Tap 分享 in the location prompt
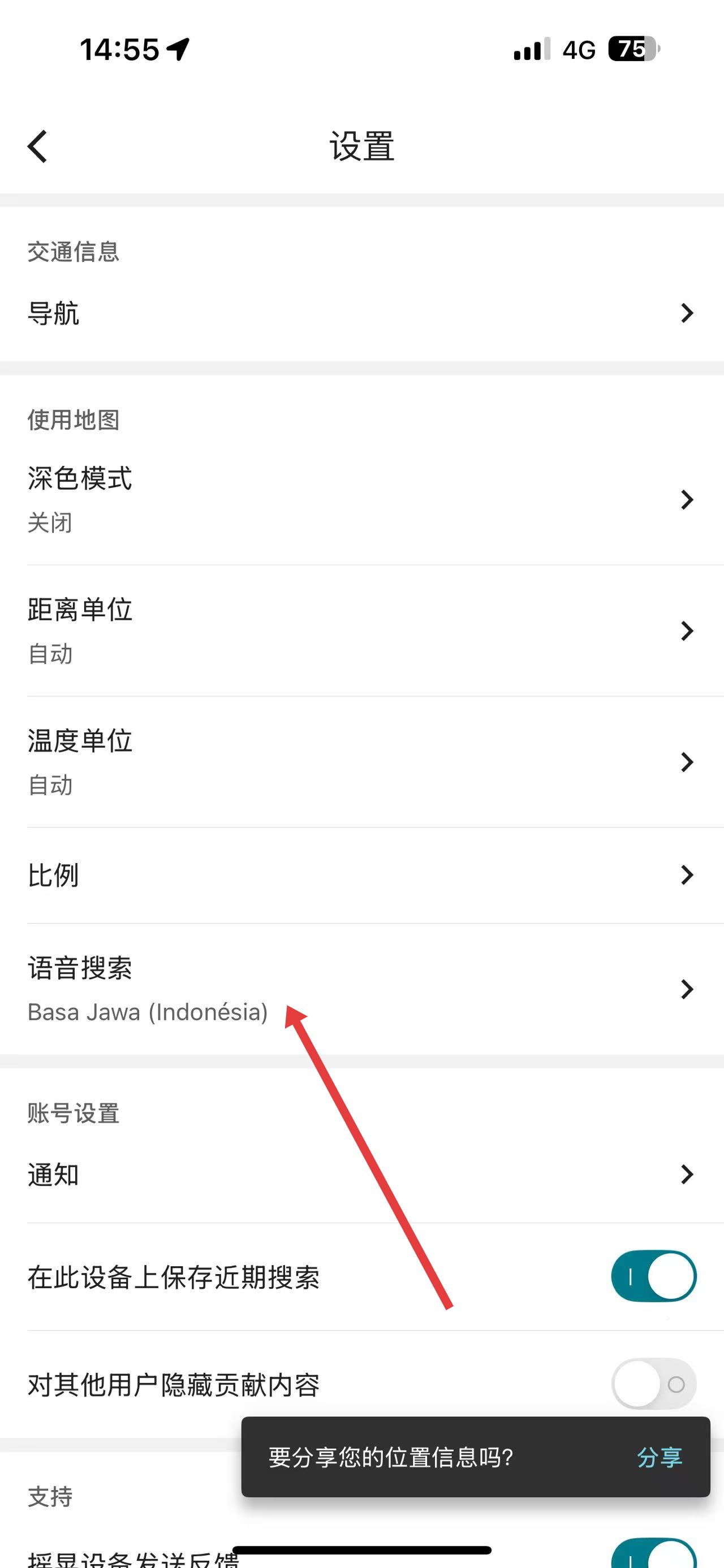The width and height of the screenshot is (724, 1568). tap(660, 1457)
